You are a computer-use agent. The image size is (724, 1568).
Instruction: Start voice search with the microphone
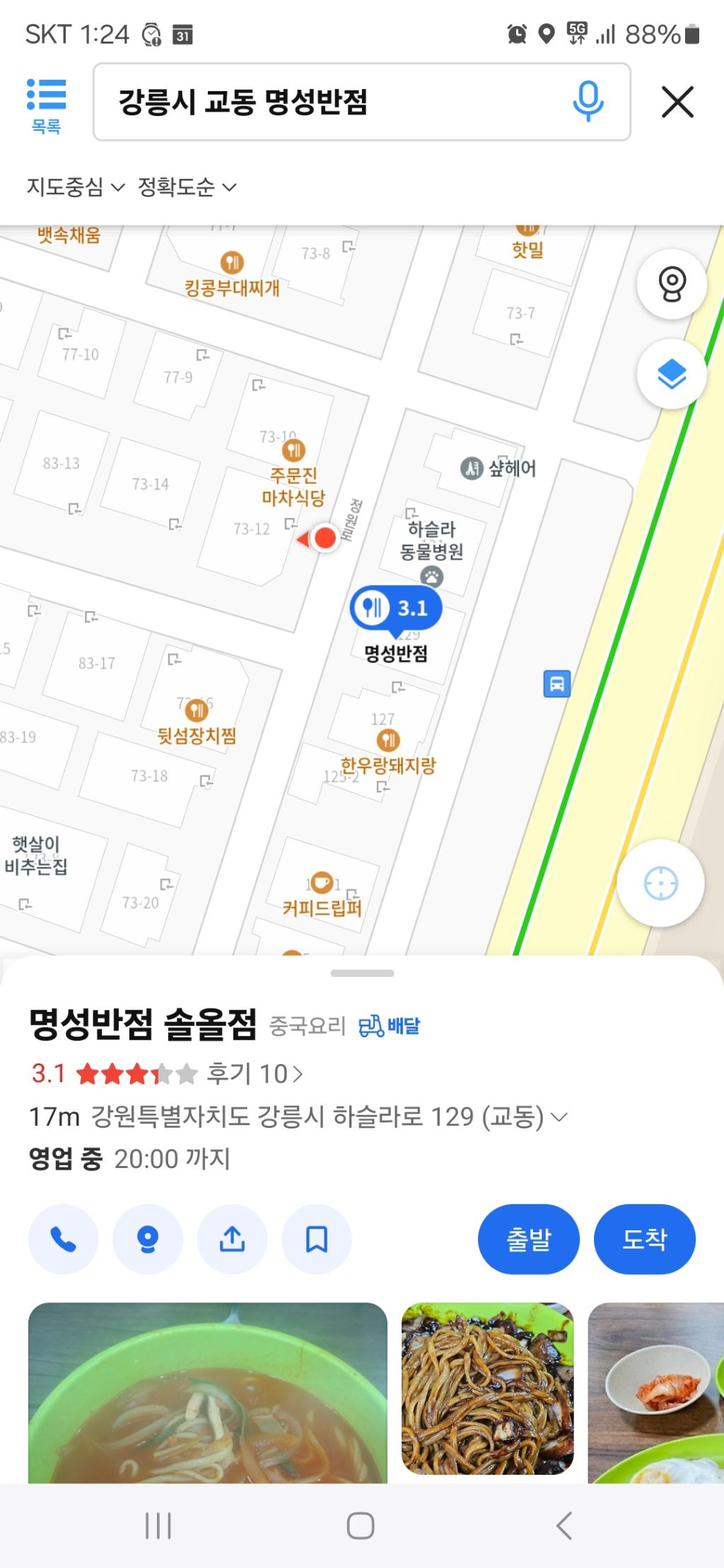point(588,102)
